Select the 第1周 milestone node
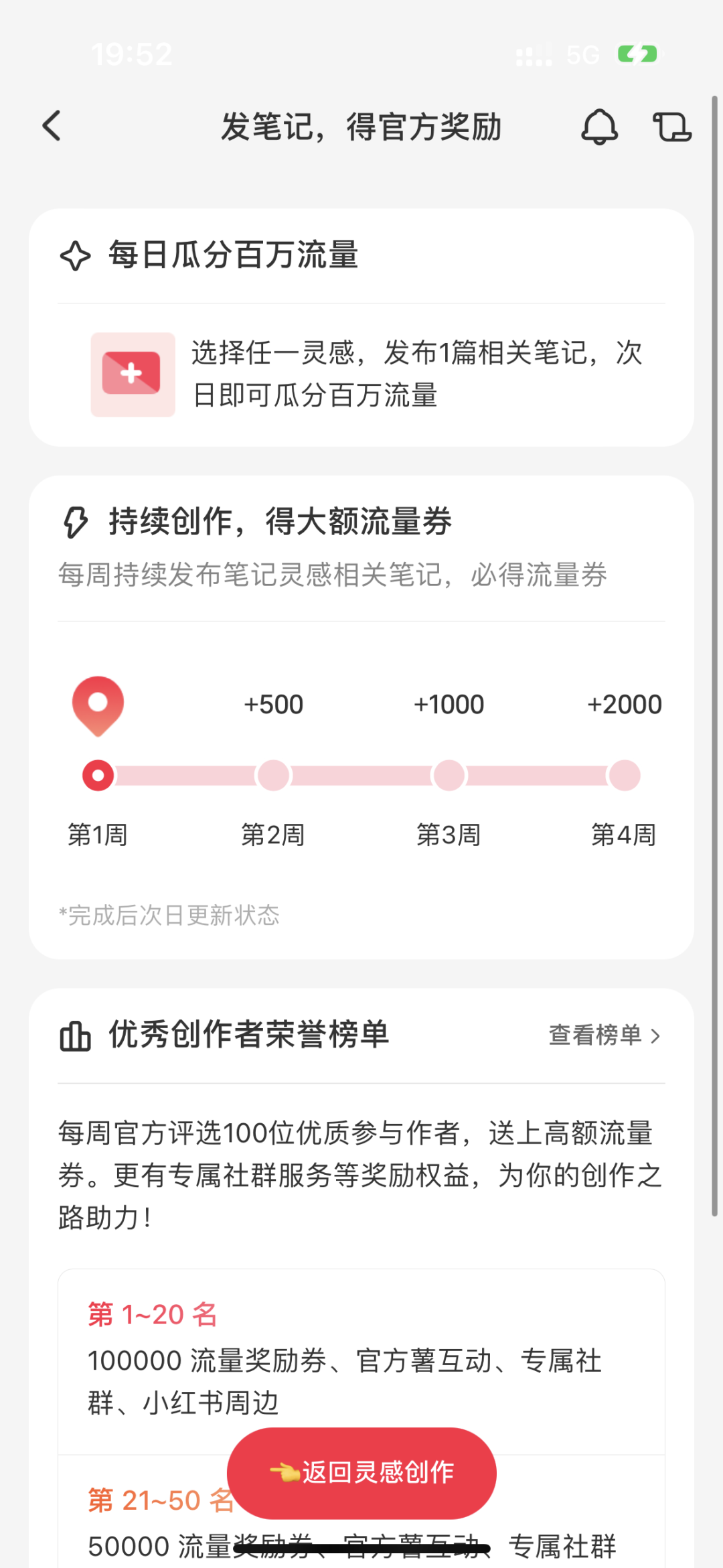The height and width of the screenshot is (1568, 723). pos(98,774)
